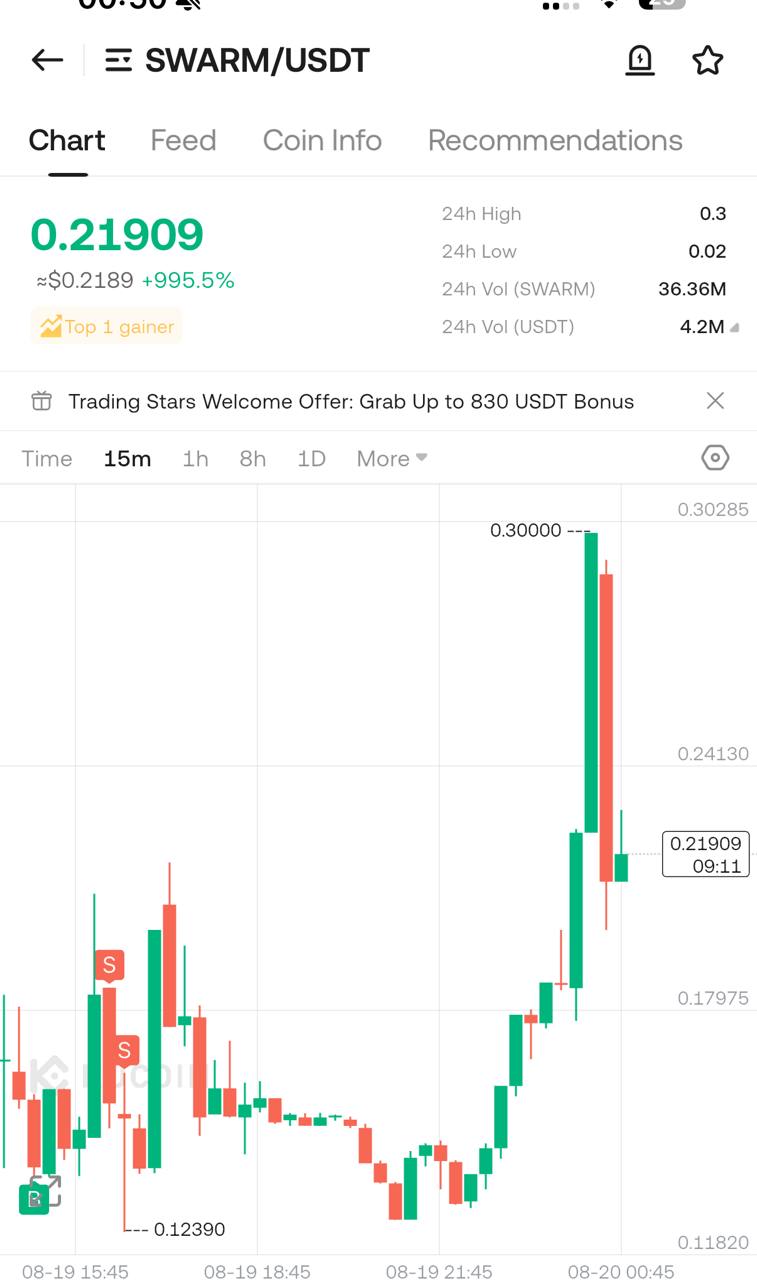The width and height of the screenshot is (757, 1280).
Task: Select the 8h chart interval
Action: pos(253,458)
